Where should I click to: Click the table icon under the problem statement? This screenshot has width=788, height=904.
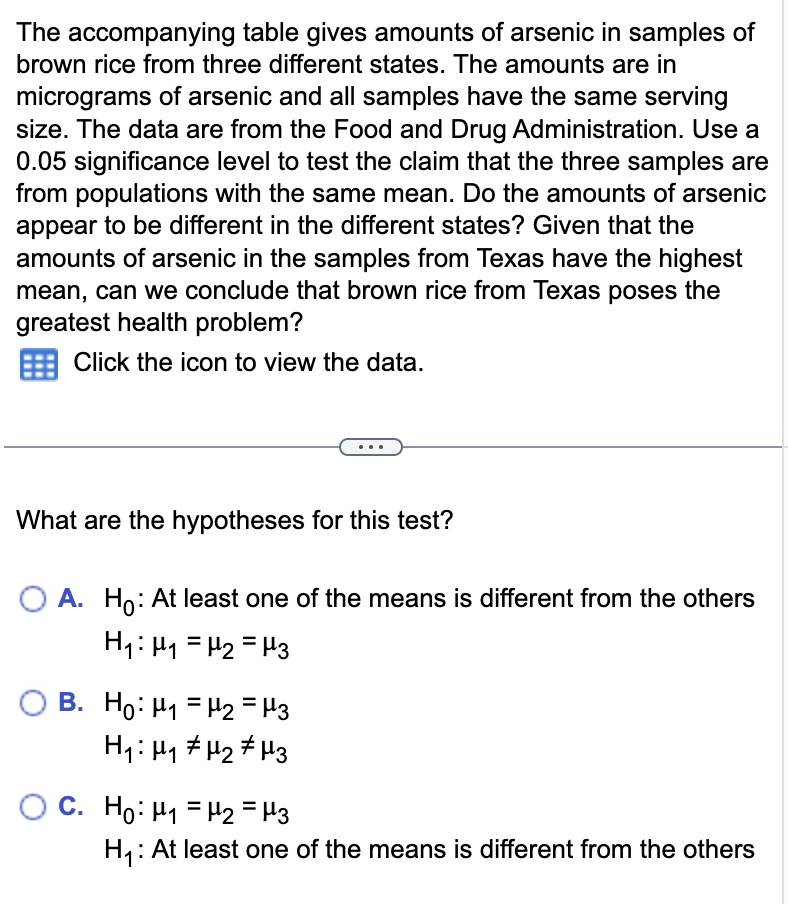pyautogui.click(x=40, y=363)
